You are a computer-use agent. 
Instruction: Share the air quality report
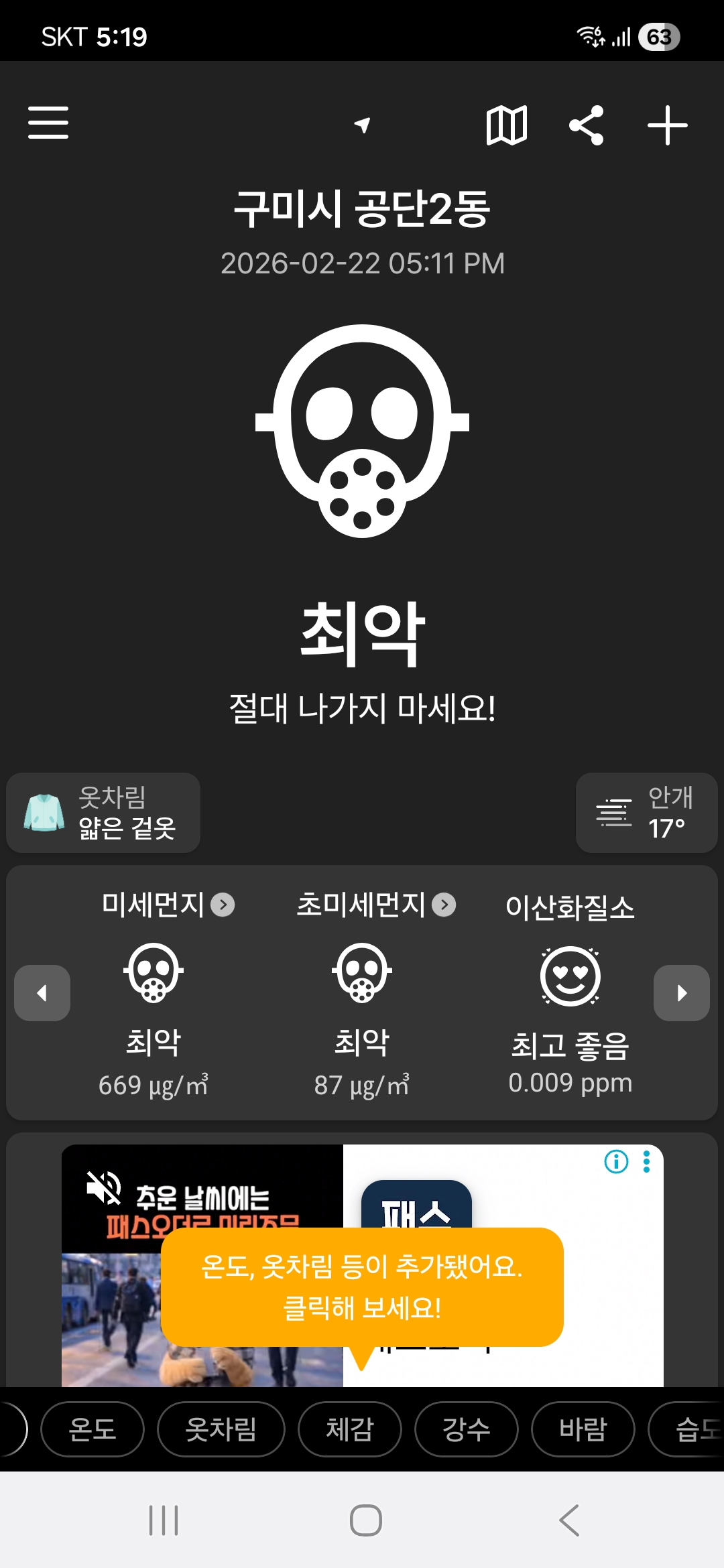pyautogui.click(x=587, y=125)
